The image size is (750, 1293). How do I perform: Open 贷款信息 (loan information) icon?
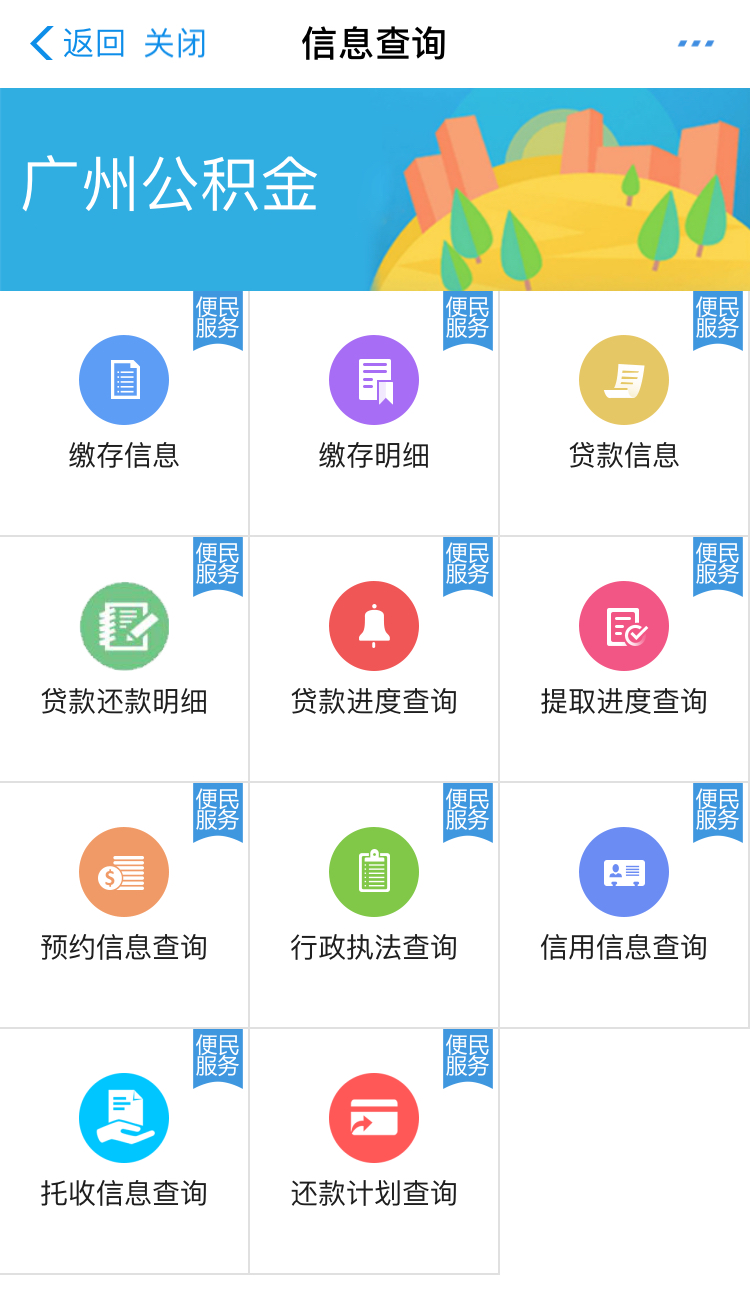point(624,380)
